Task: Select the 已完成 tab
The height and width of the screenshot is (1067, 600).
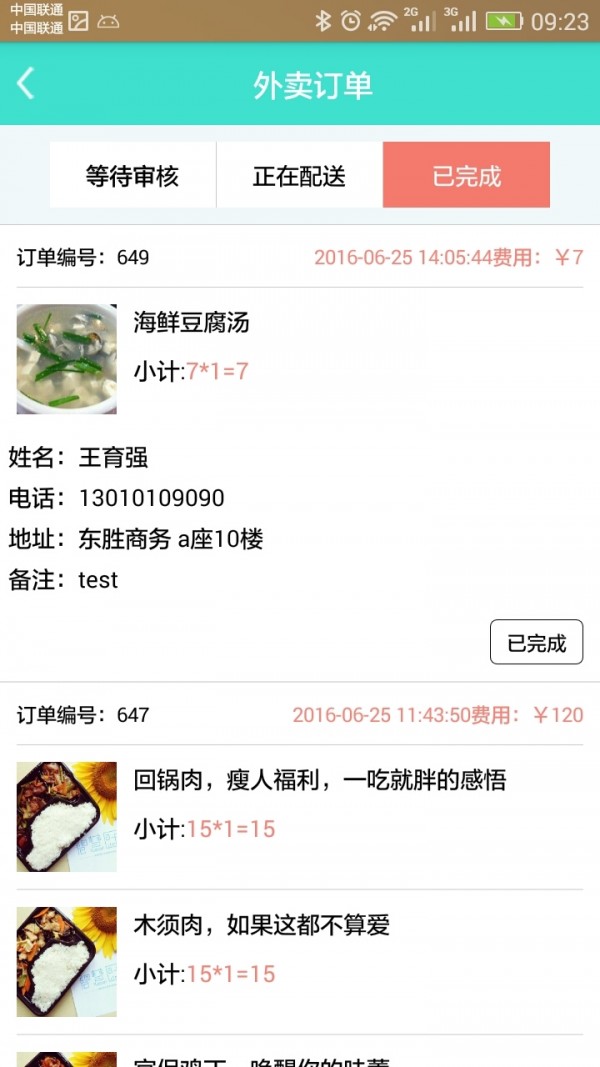Action: click(x=466, y=176)
